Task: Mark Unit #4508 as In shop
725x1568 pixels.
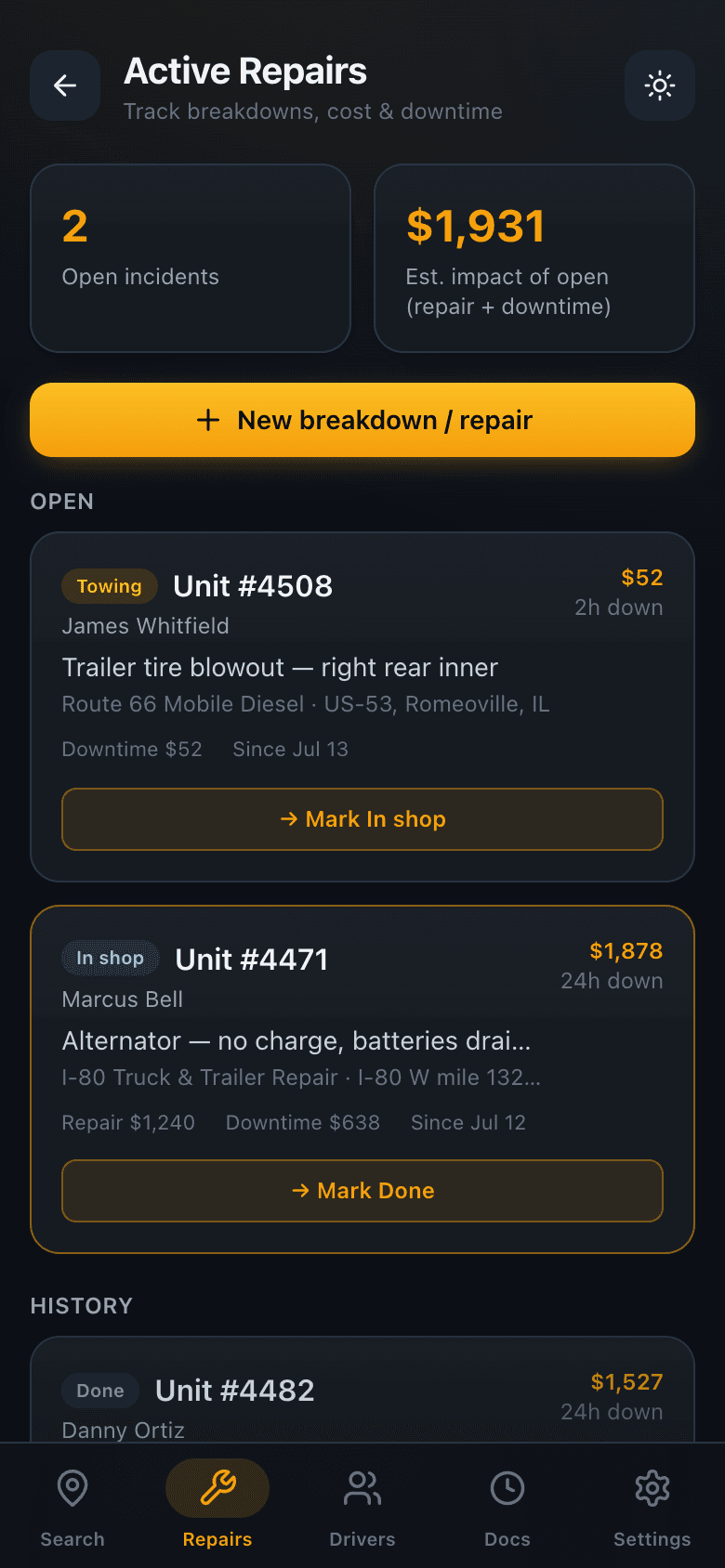Action: [362, 819]
